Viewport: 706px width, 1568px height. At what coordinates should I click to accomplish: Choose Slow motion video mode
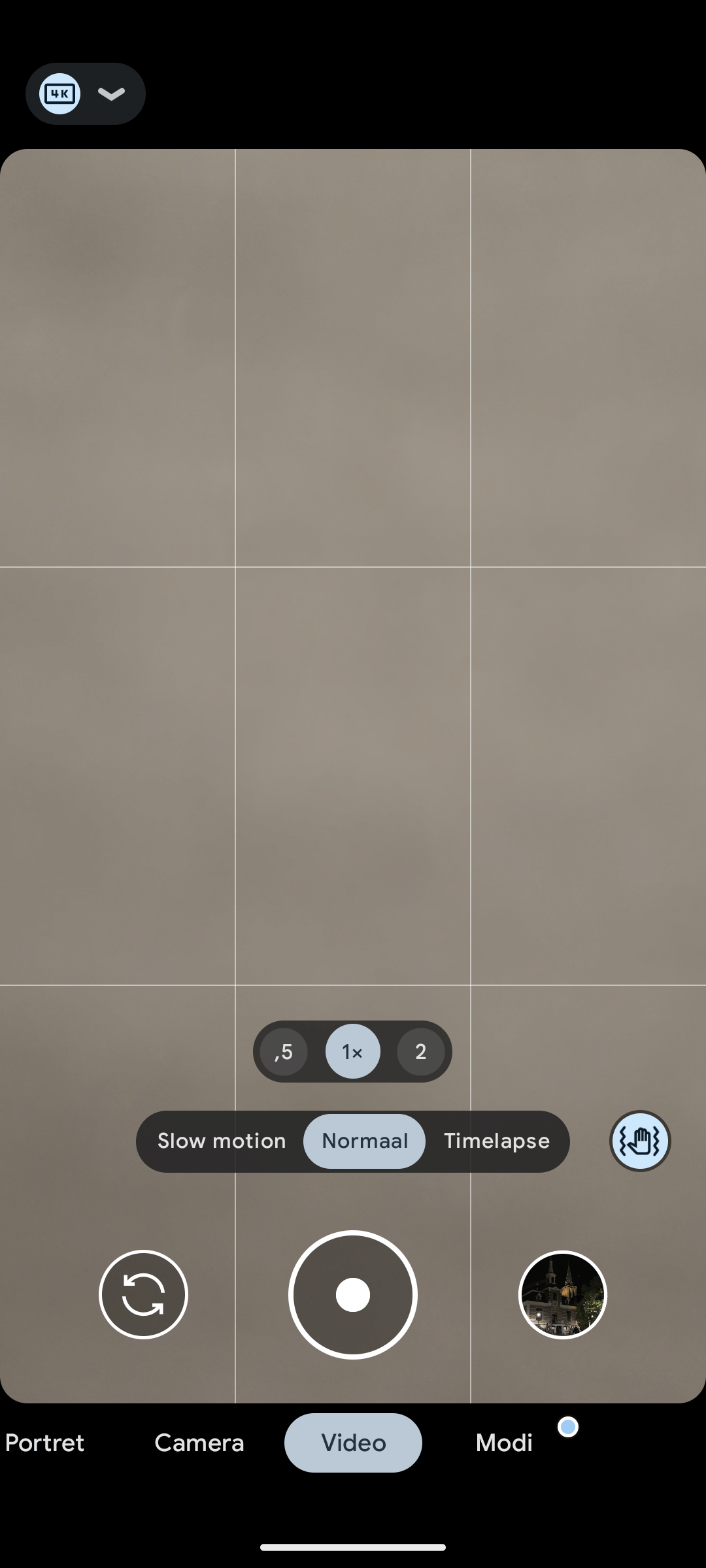point(222,1141)
